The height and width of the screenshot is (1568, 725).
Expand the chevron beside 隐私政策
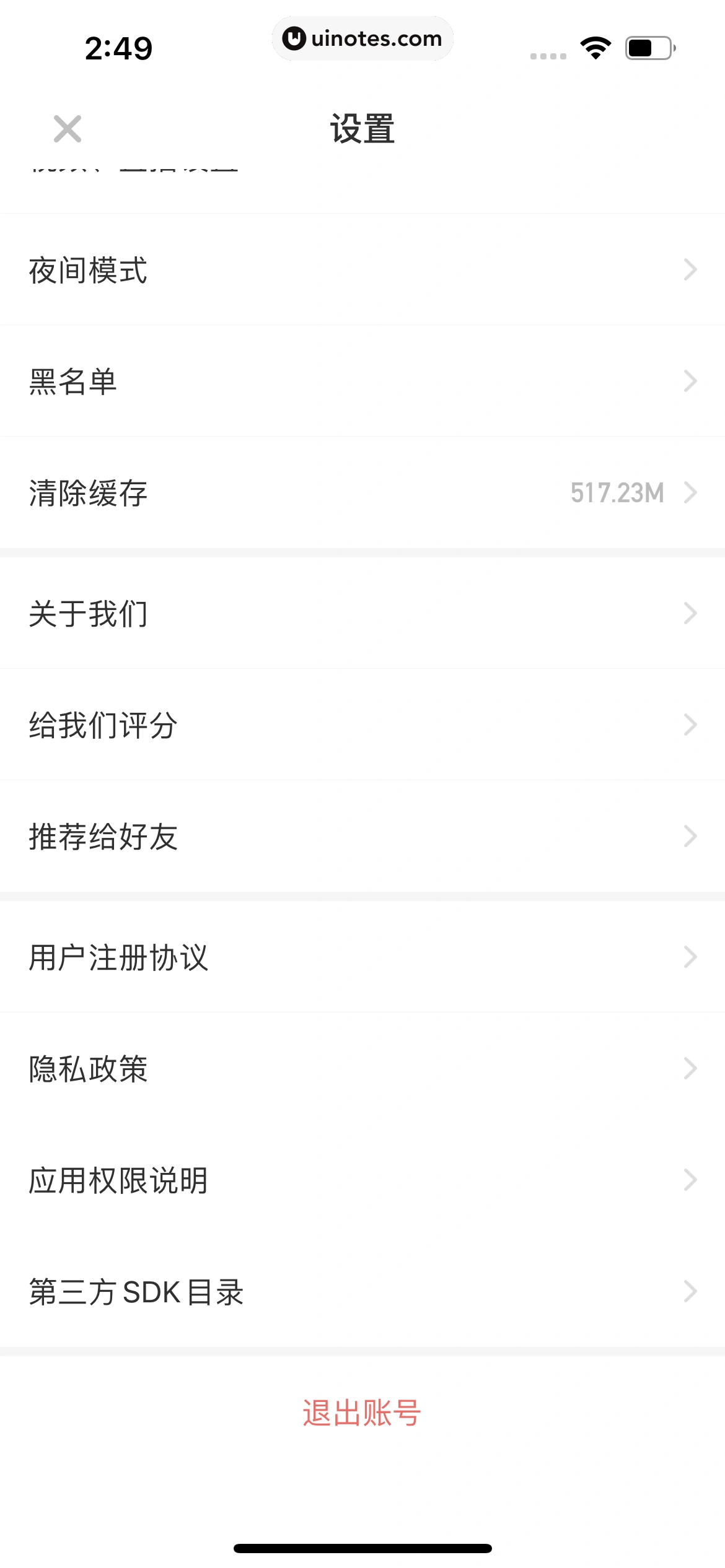point(690,1069)
